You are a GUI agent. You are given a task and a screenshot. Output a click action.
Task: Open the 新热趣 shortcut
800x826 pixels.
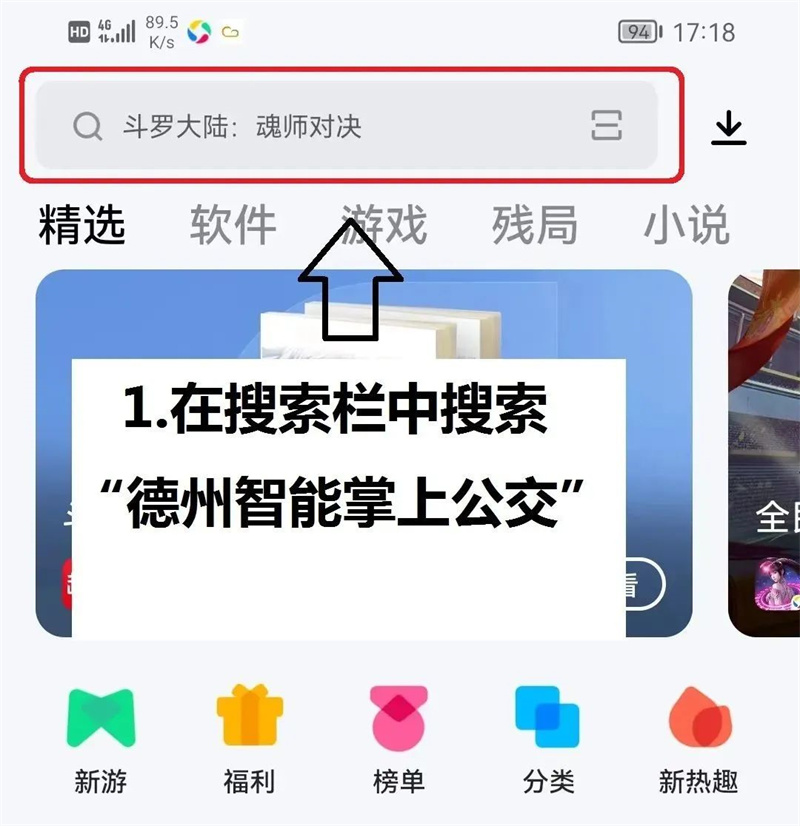coord(698,738)
